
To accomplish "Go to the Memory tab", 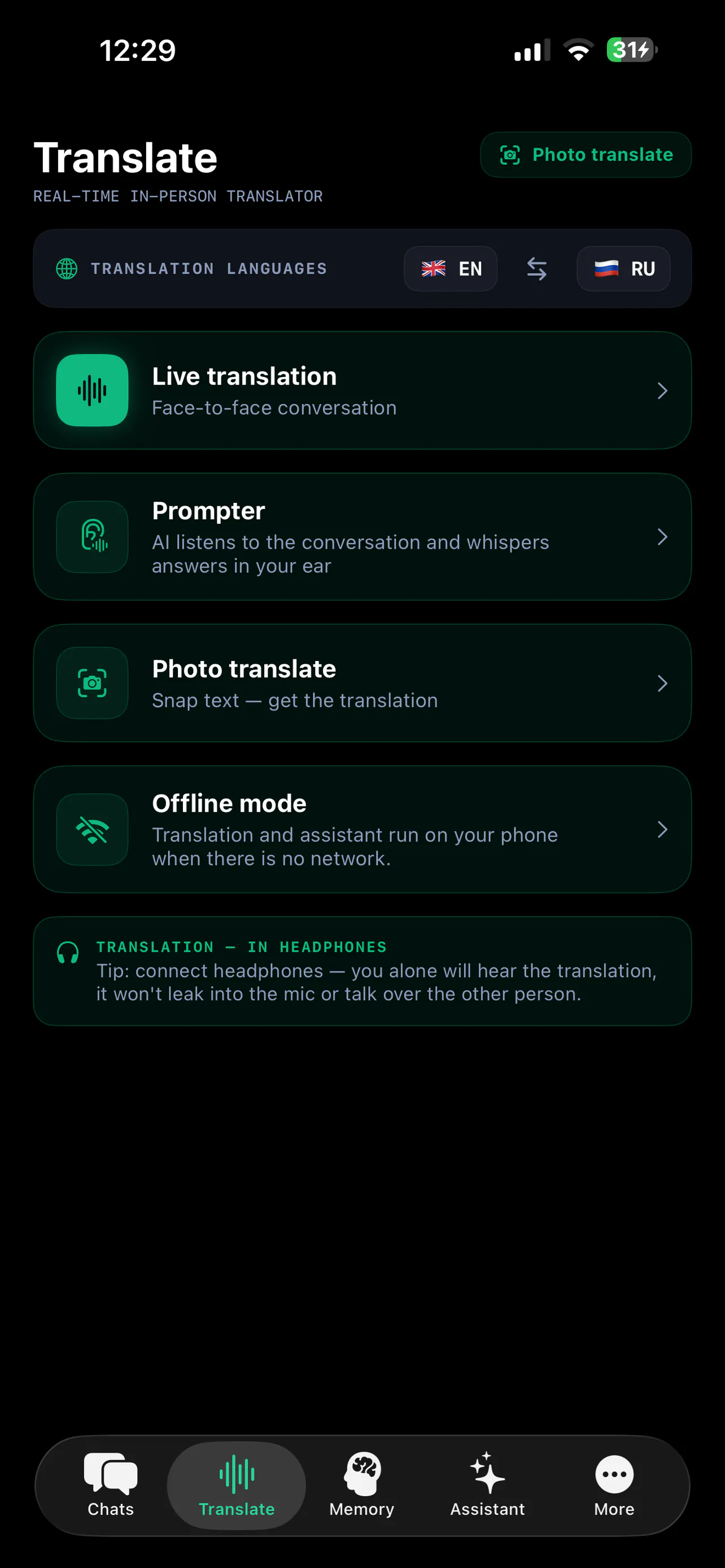I will (x=362, y=1485).
